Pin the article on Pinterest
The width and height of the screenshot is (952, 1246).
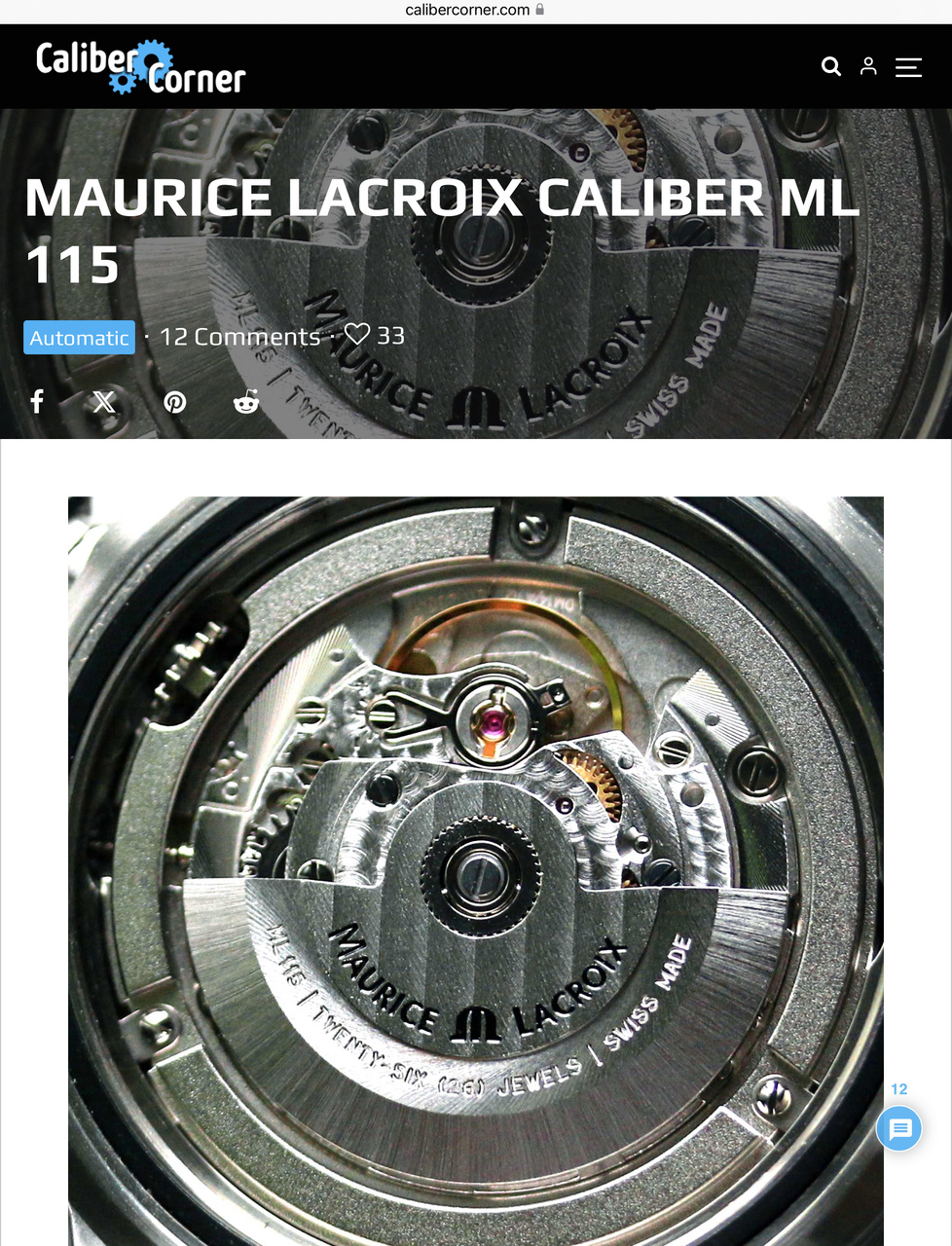[175, 401]
